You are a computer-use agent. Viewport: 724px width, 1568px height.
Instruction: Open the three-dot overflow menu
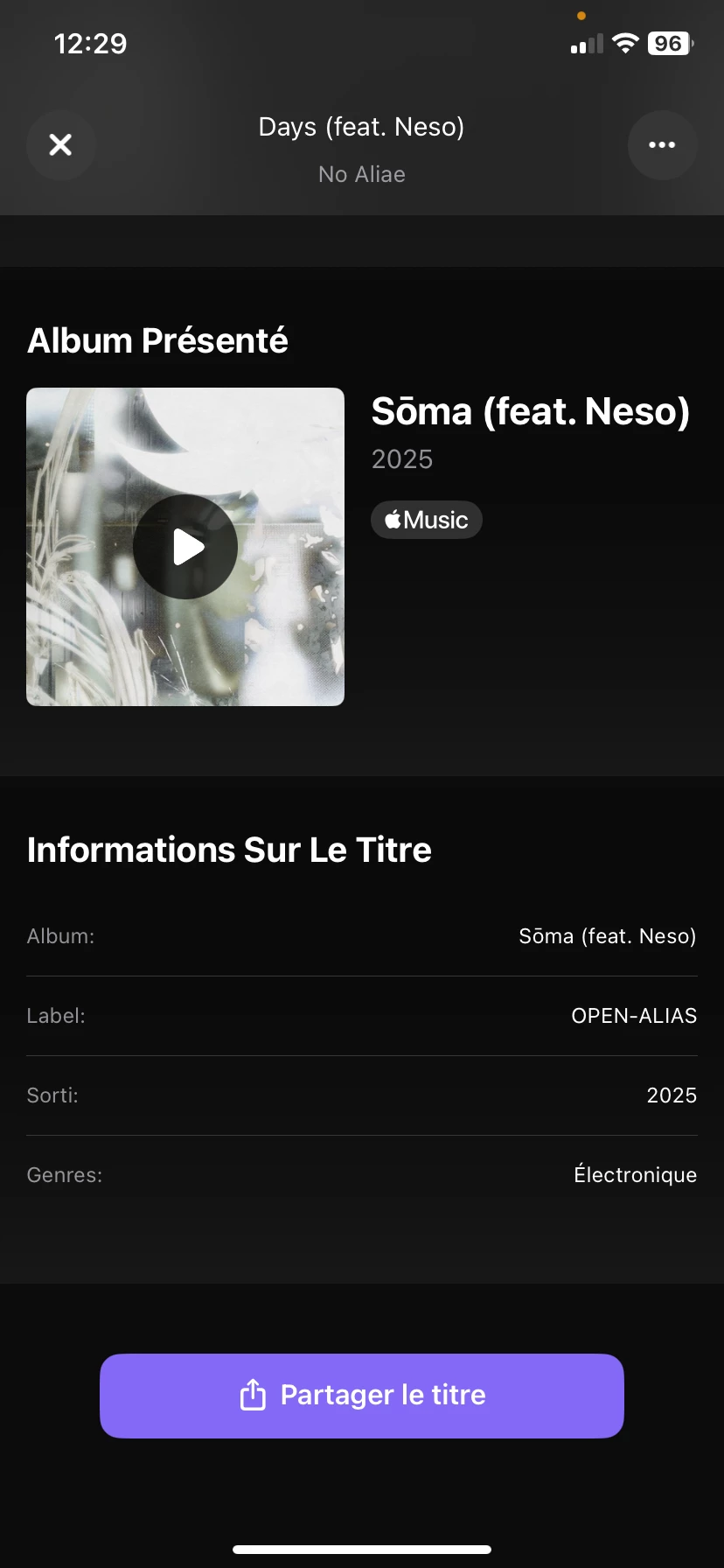pyautogui.click(x=662, y=145)
